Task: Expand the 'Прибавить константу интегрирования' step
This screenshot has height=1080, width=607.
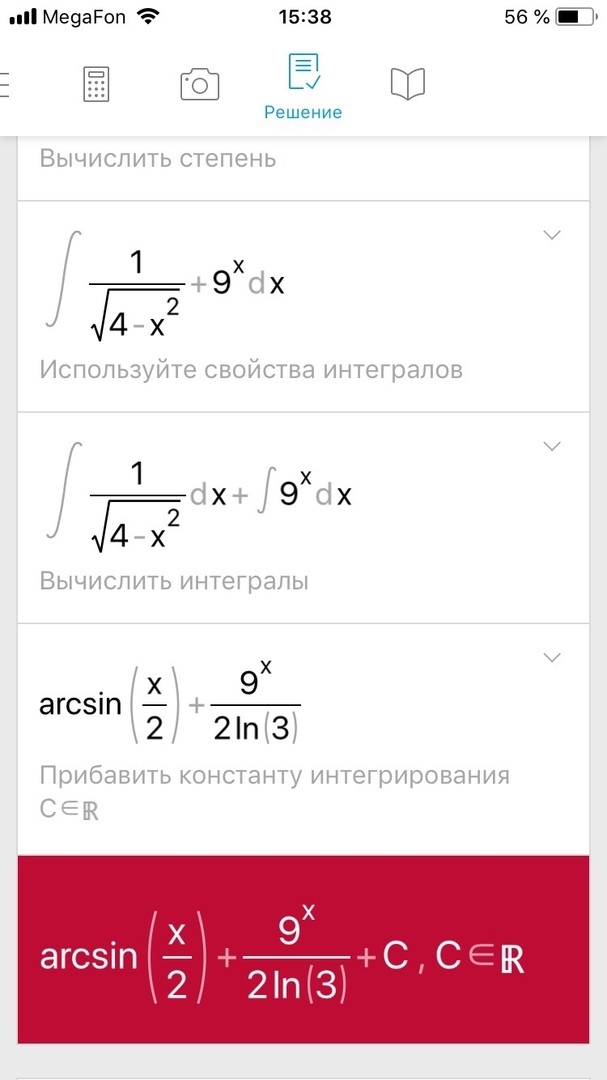Action: coord(551,657)
